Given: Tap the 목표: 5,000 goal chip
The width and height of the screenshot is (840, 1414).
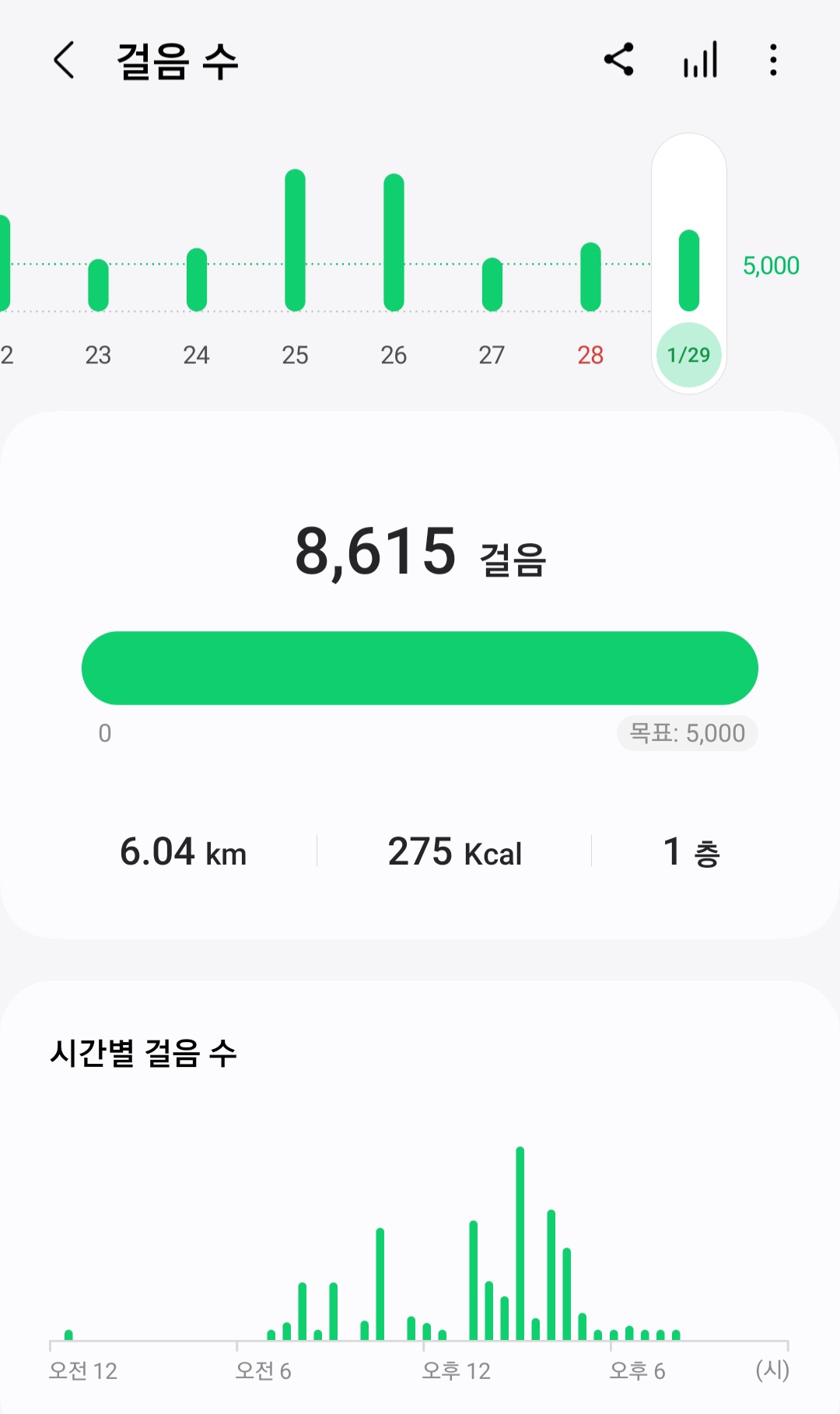Looking at the screenshot, I should pyautogui.click(x=687, y=733).
